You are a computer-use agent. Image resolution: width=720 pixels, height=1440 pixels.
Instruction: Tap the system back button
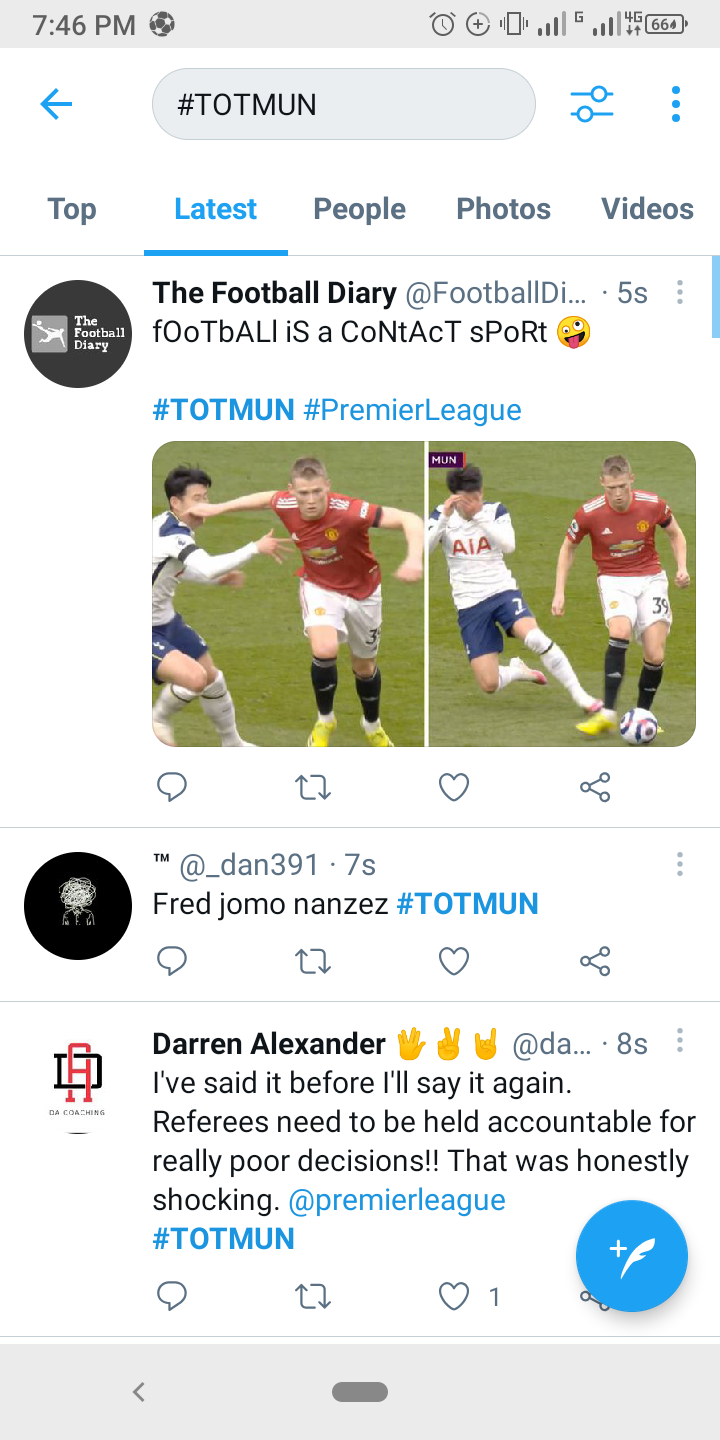tap(139, 1391)
